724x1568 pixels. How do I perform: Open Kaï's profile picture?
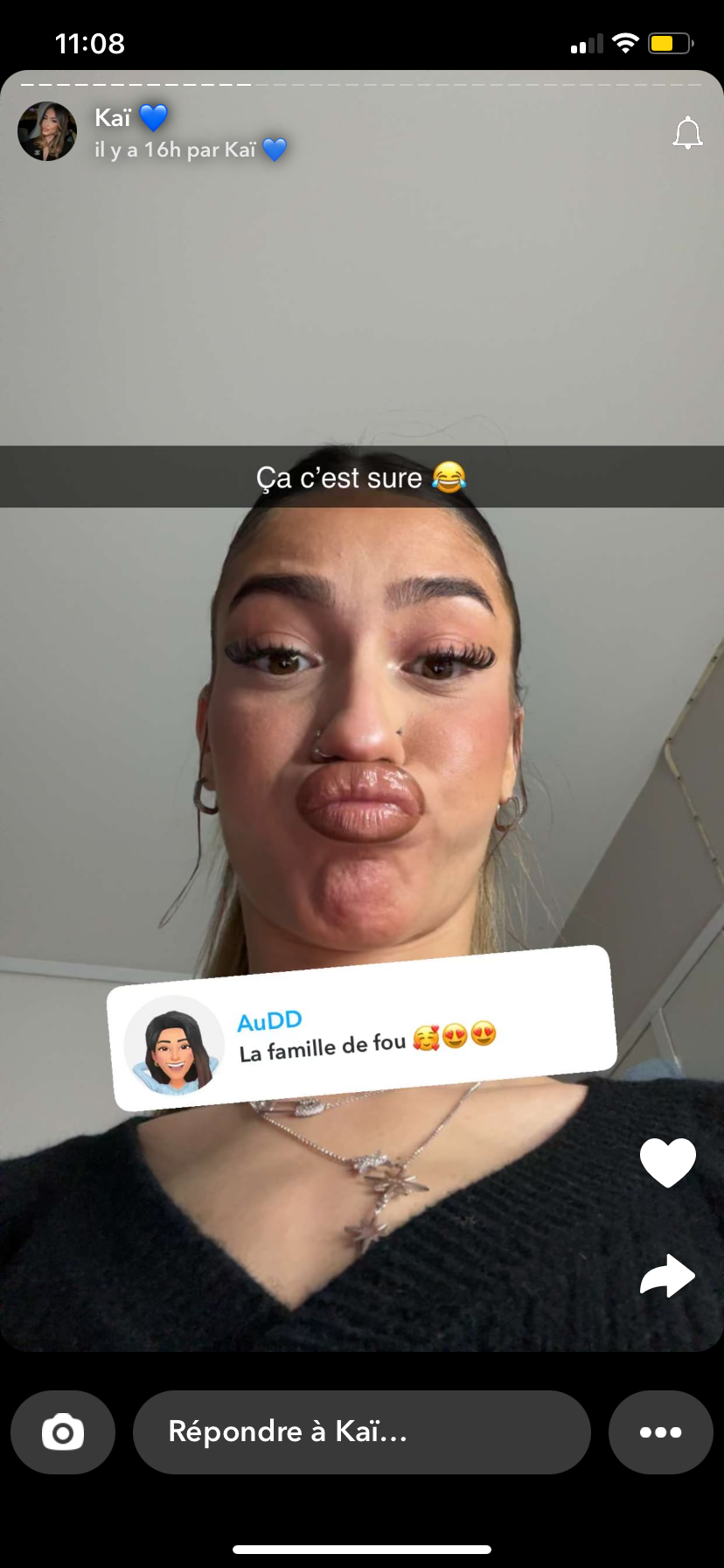click(x=47, y=131)
